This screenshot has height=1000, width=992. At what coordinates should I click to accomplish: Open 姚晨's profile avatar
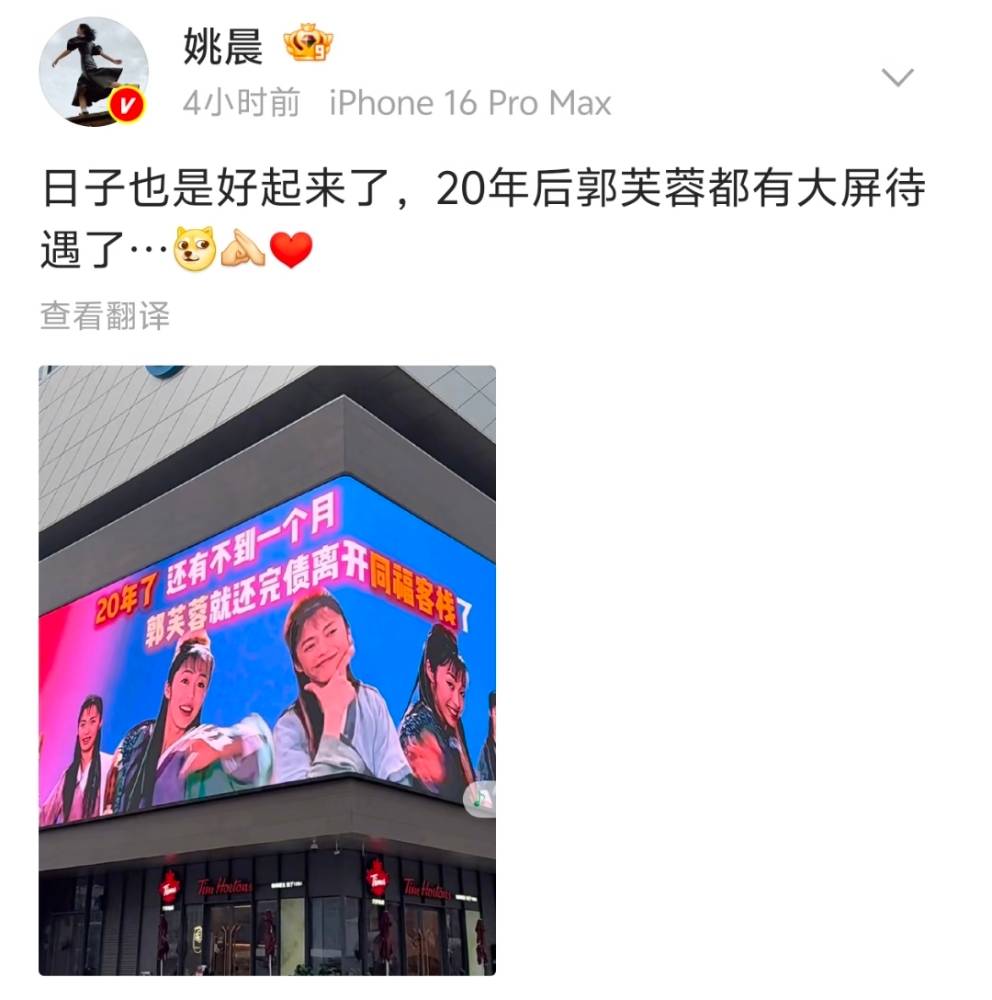[93, 72]
